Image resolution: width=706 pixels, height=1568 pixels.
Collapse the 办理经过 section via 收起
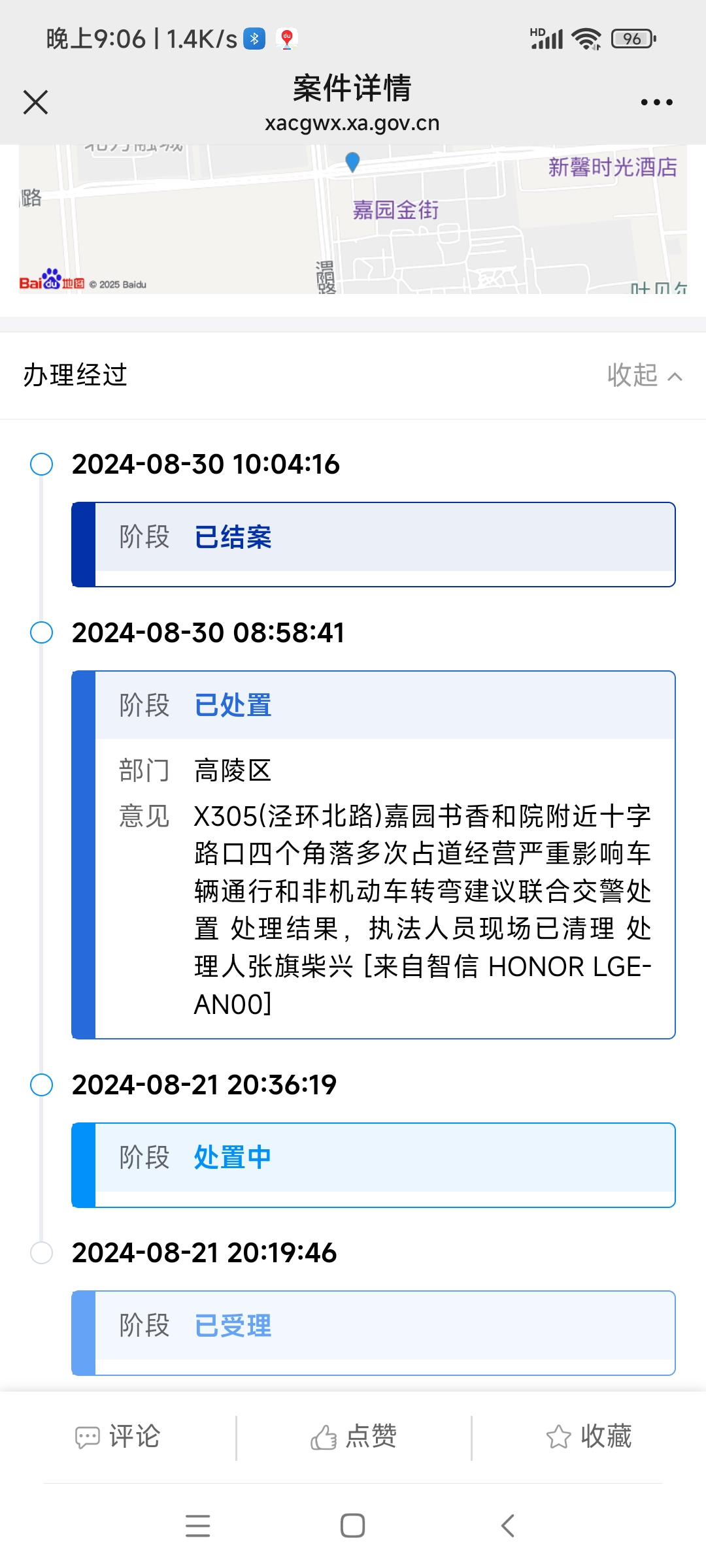(645, 375)
